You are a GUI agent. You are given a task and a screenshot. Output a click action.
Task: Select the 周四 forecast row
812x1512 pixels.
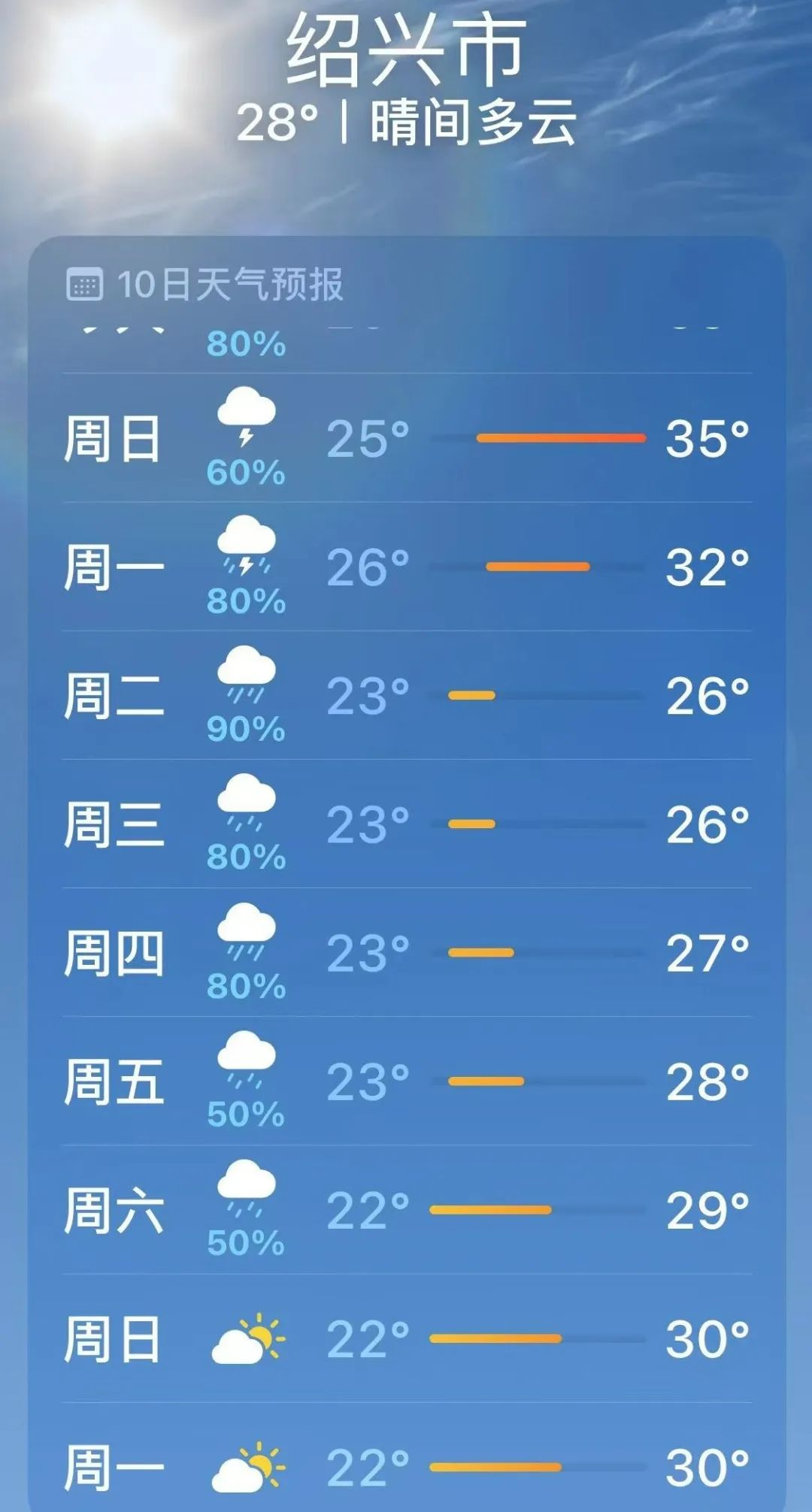pyautogui.click(x=406, y=952)
